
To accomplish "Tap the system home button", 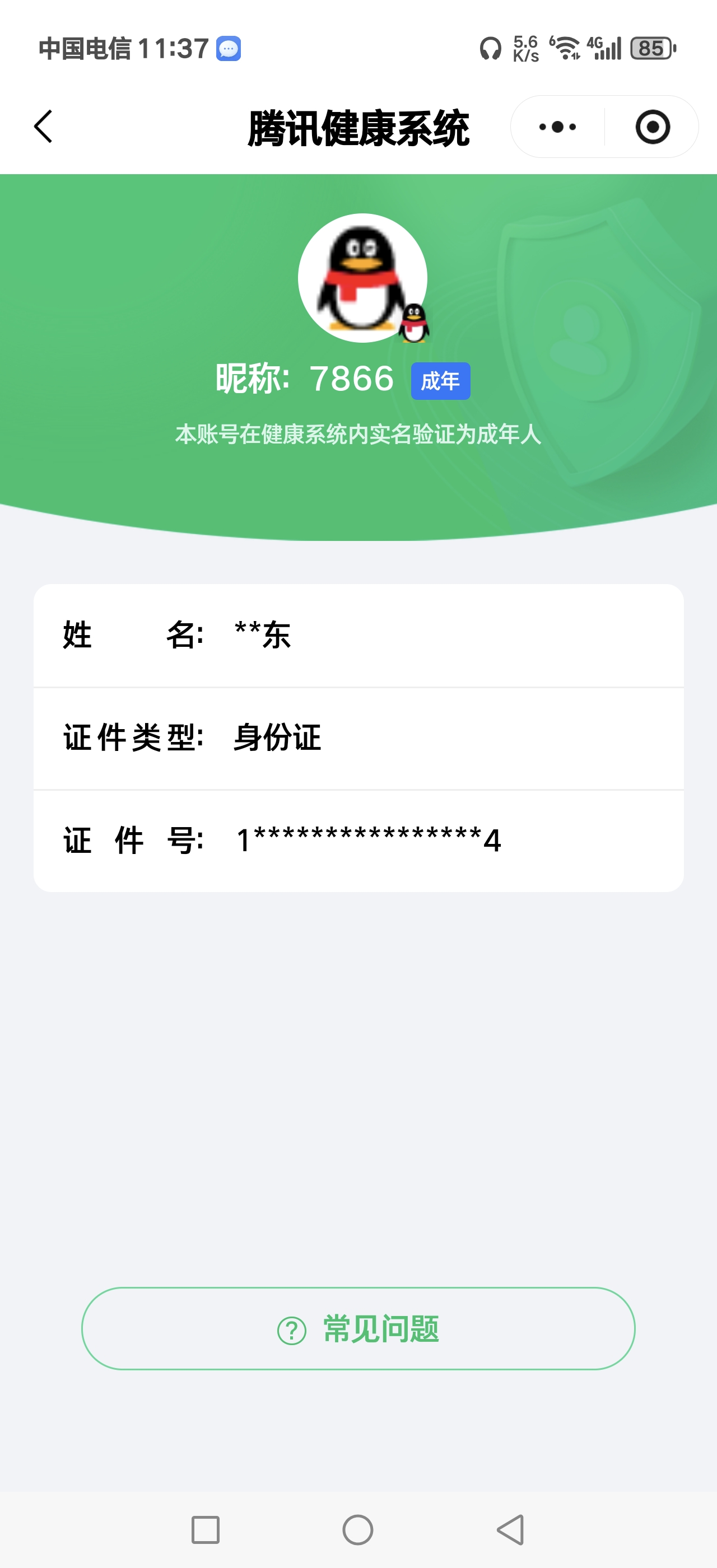I will point(358,1530).
